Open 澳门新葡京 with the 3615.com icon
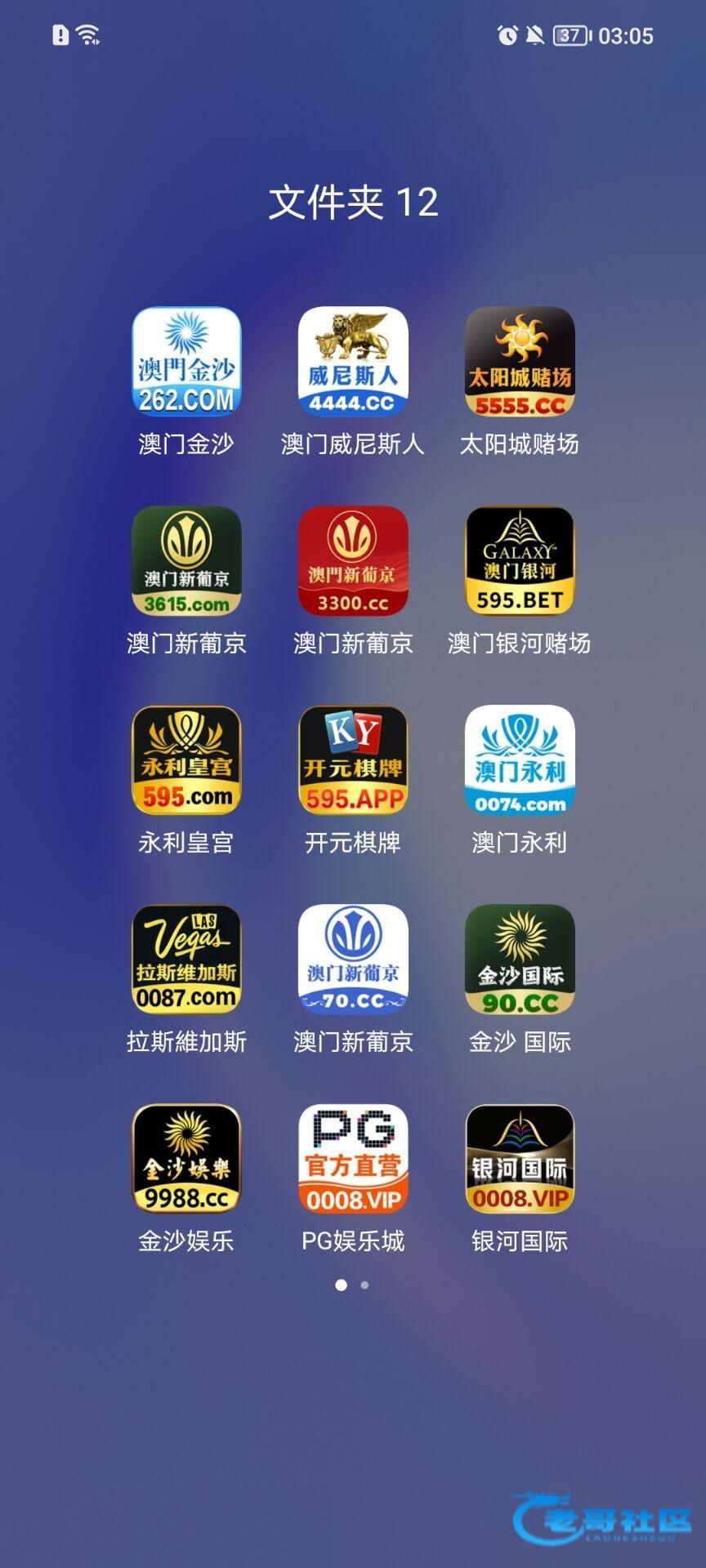 coord(186,560)
